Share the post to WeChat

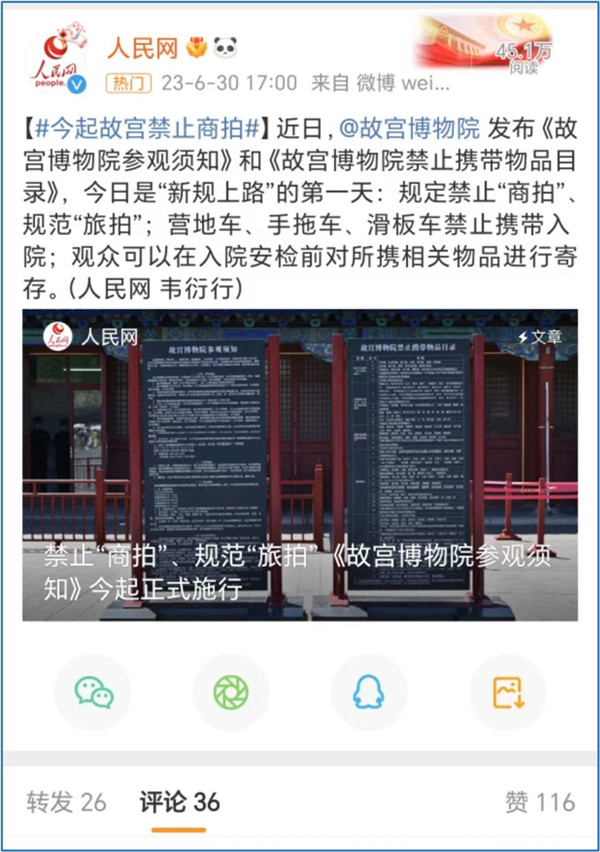[93, 692]
